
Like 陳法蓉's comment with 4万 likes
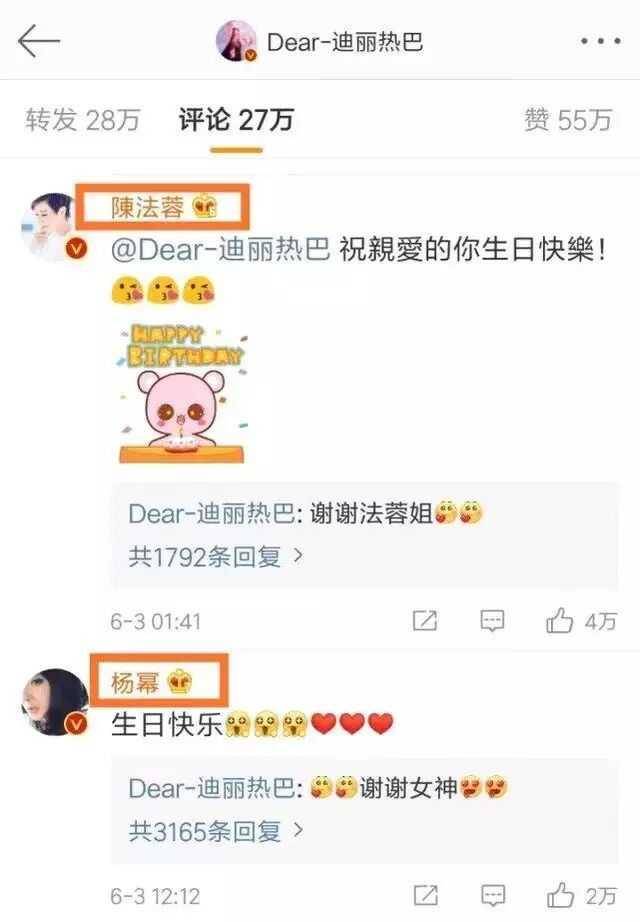pos(581,621)
